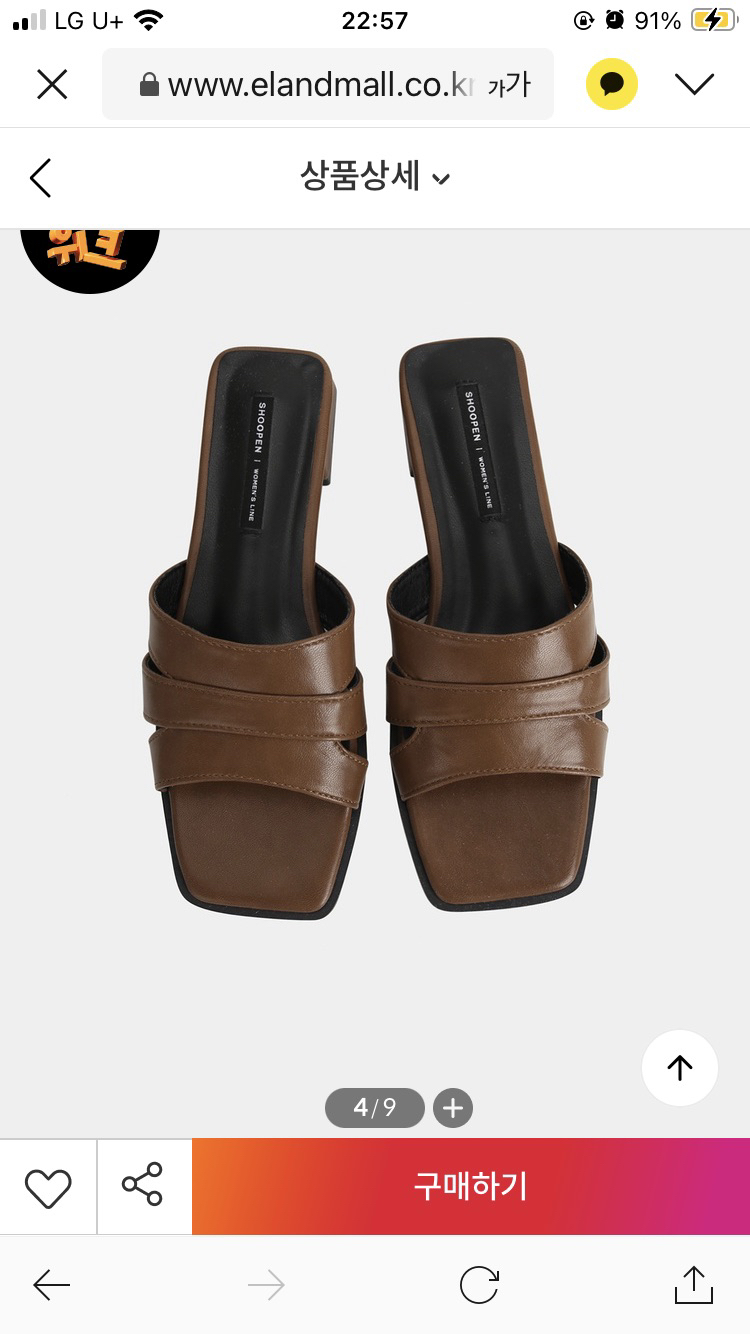View the brown sandal product image
750x1334 pixels.
pos(375,630)
